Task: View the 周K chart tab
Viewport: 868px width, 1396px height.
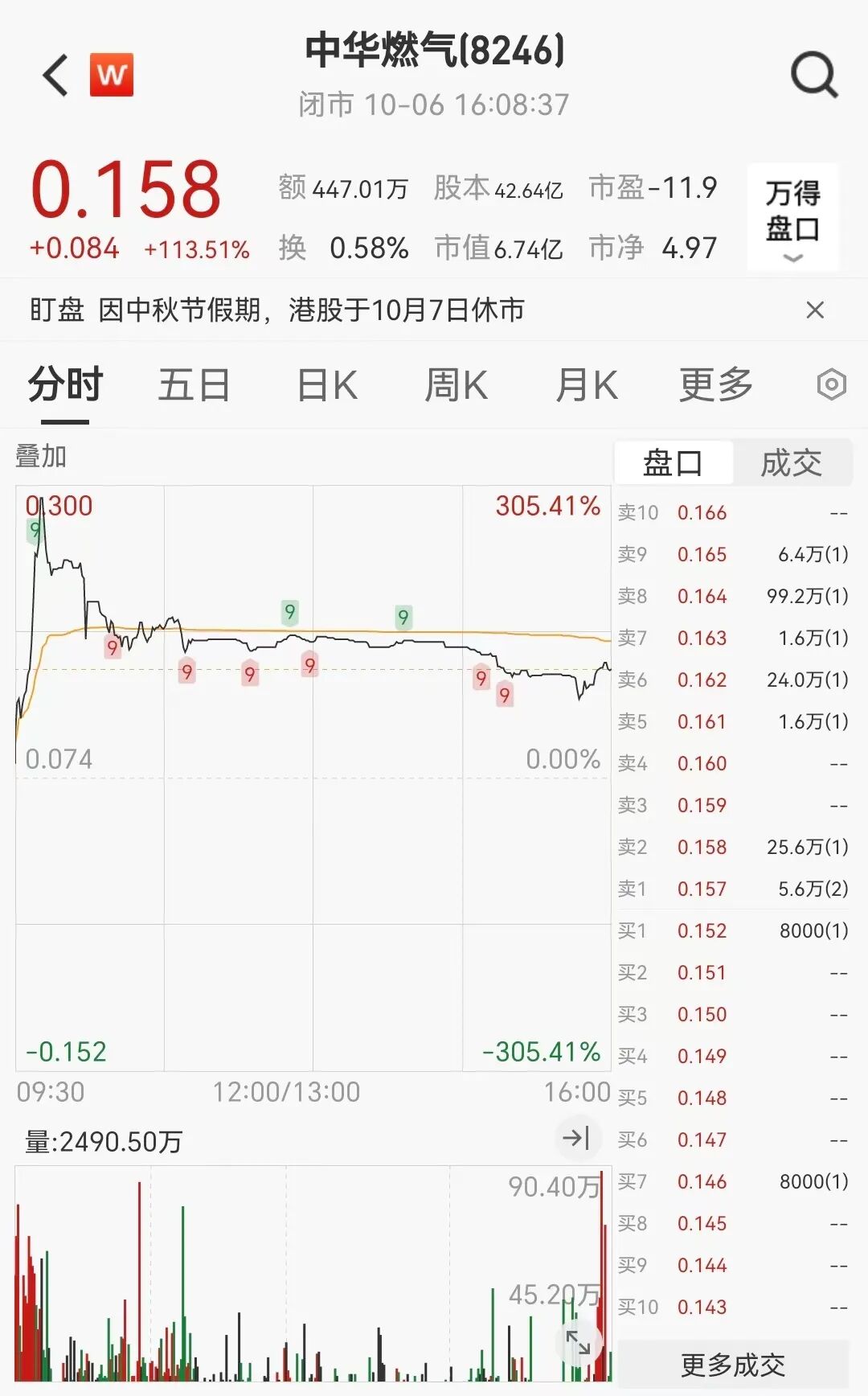Action: tap(456, 384)
